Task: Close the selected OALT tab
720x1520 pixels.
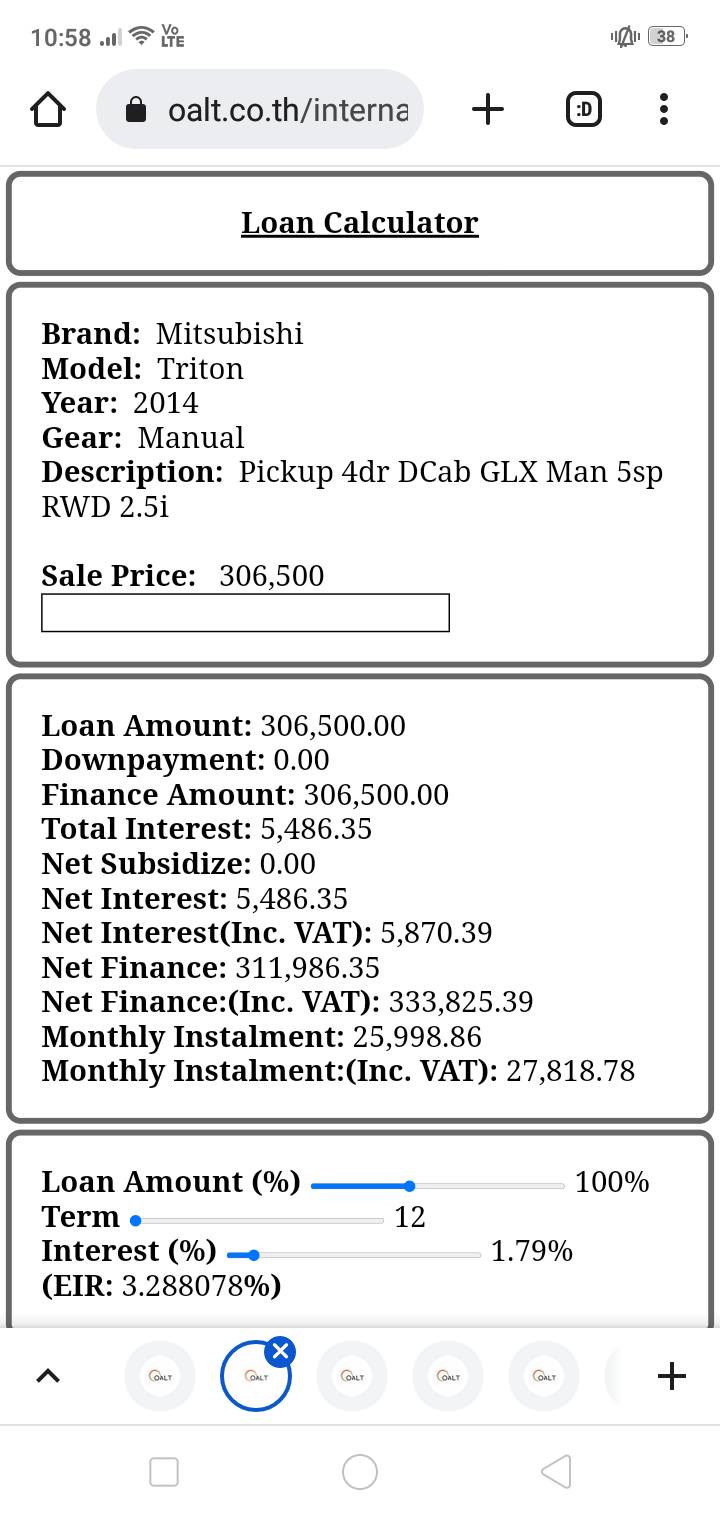Action: [281, 1352]
